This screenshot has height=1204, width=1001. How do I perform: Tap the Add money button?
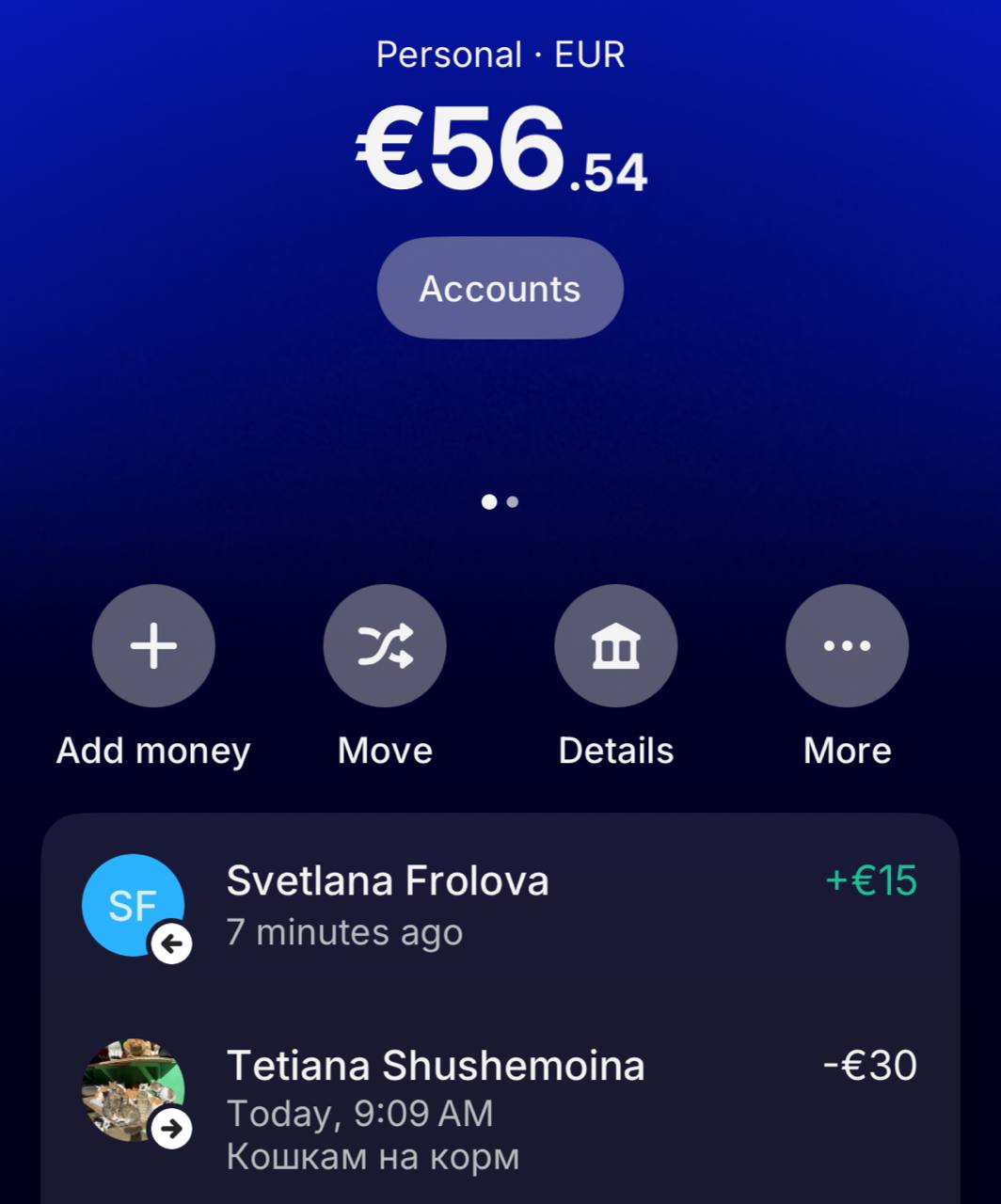click(x=153, y=645)
